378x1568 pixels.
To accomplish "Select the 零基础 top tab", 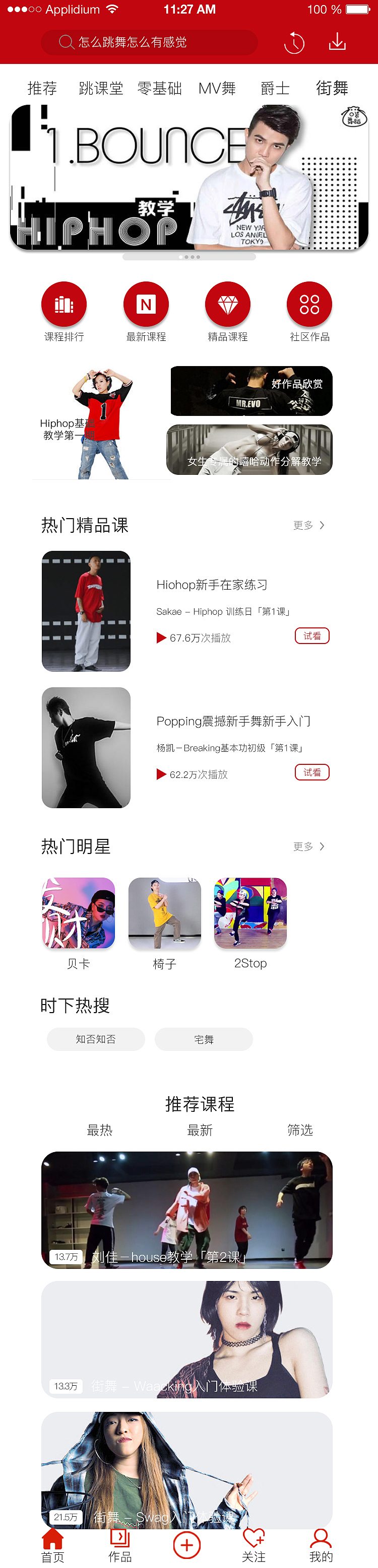I will pos(160,89).
